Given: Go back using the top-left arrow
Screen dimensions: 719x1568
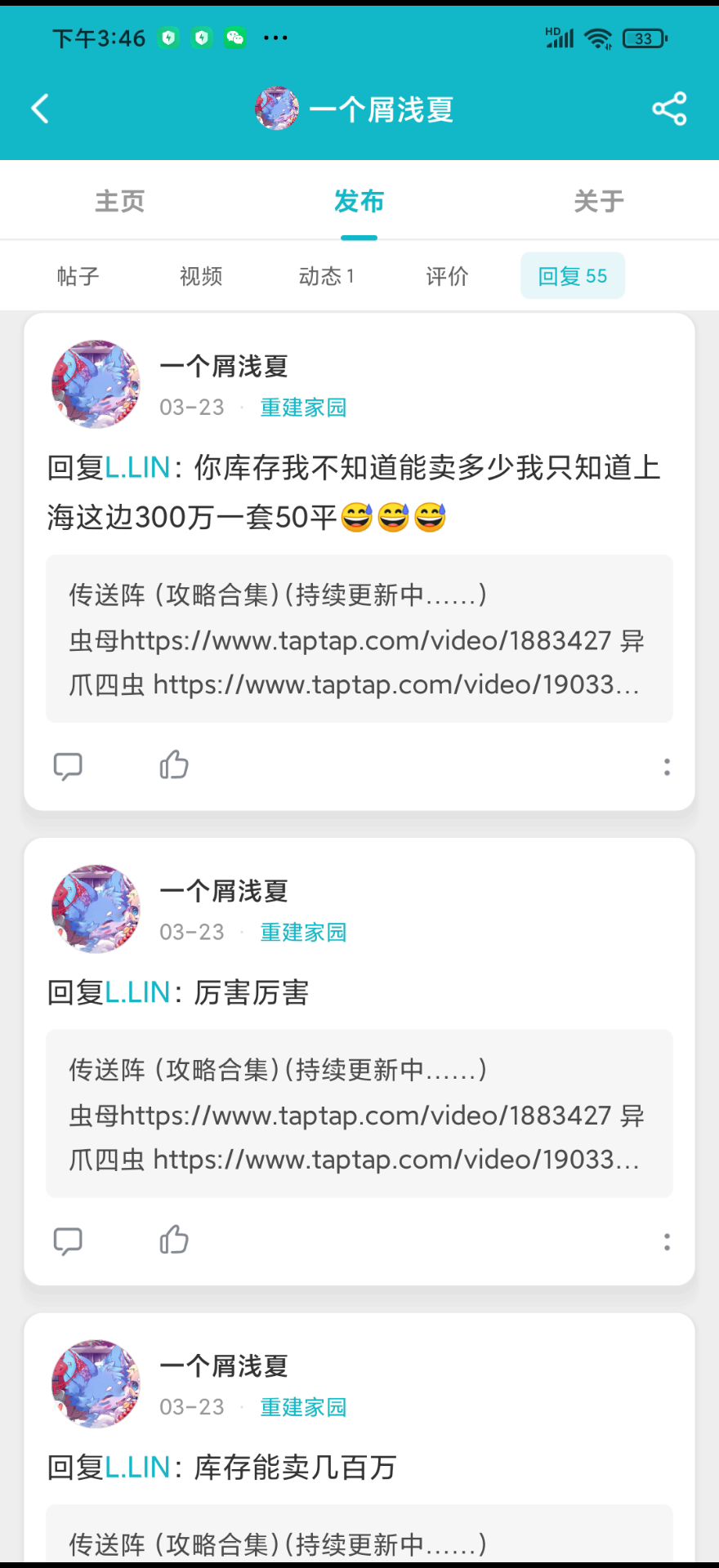Looking at the screenshot, I should coord(40,109).
